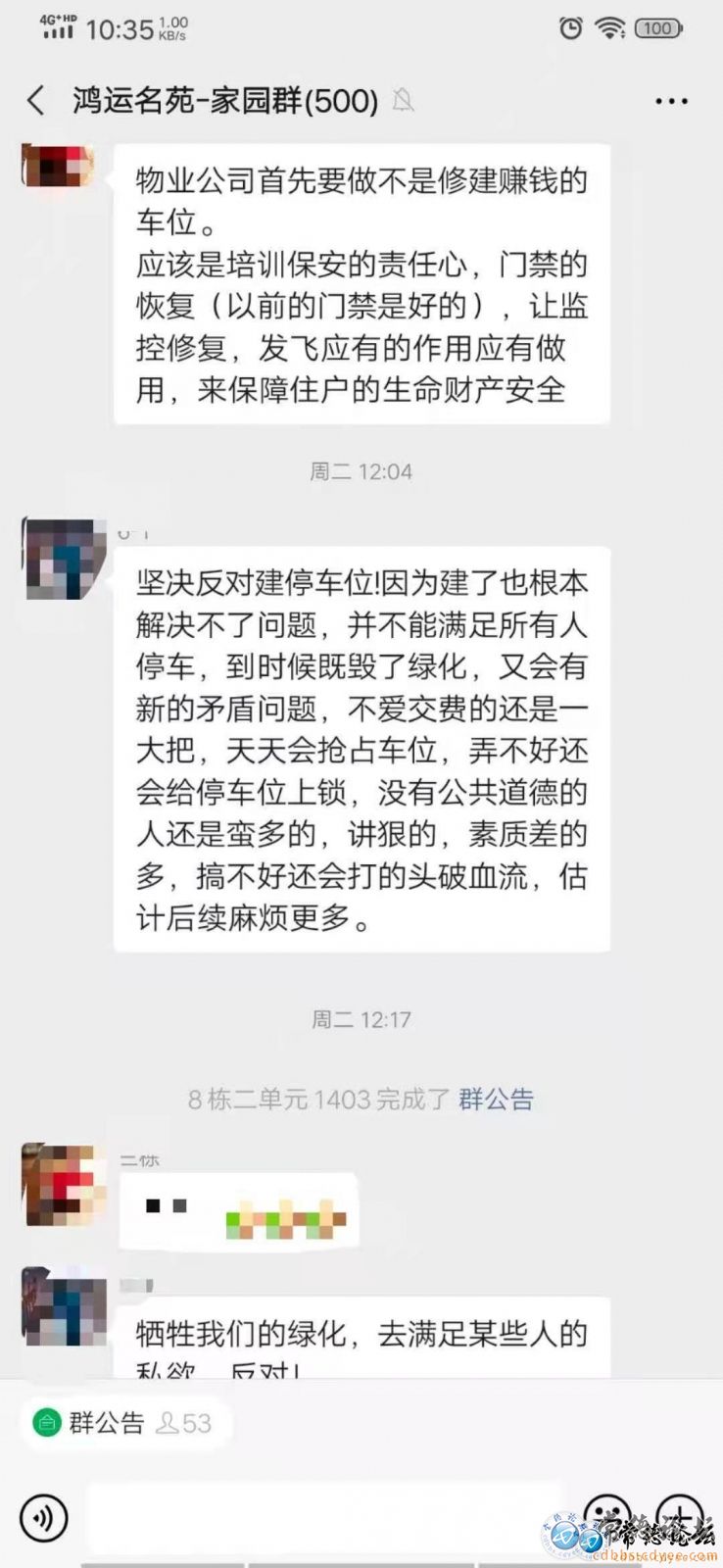Image resolution: width=723 pixels, height=1568 pixels.
Task: Go back from the 鸿运名苑 group chat
Action: (x=37, y=101)
